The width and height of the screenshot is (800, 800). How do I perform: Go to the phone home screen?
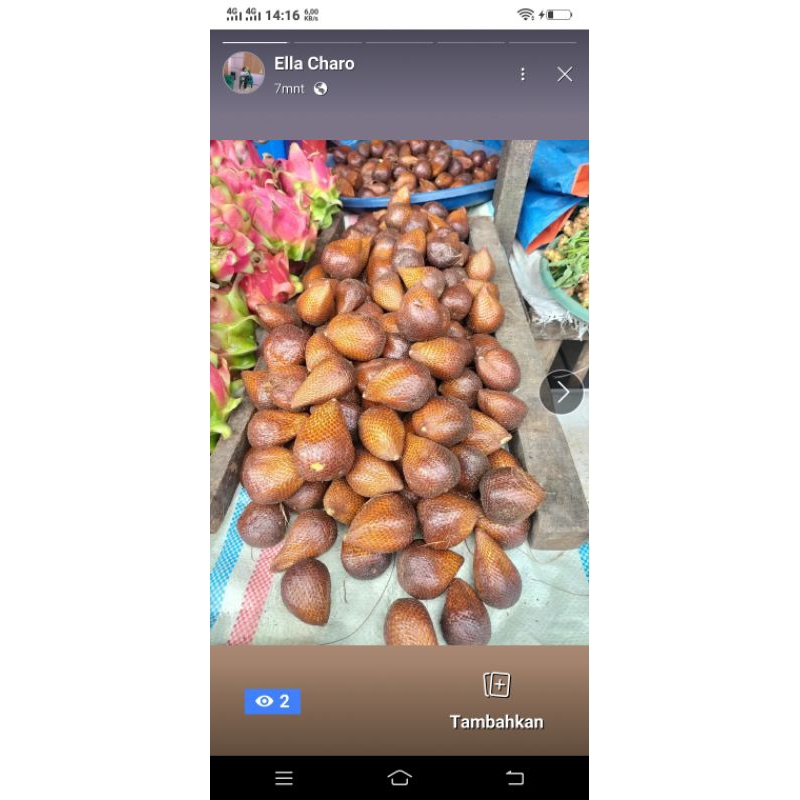399,778
